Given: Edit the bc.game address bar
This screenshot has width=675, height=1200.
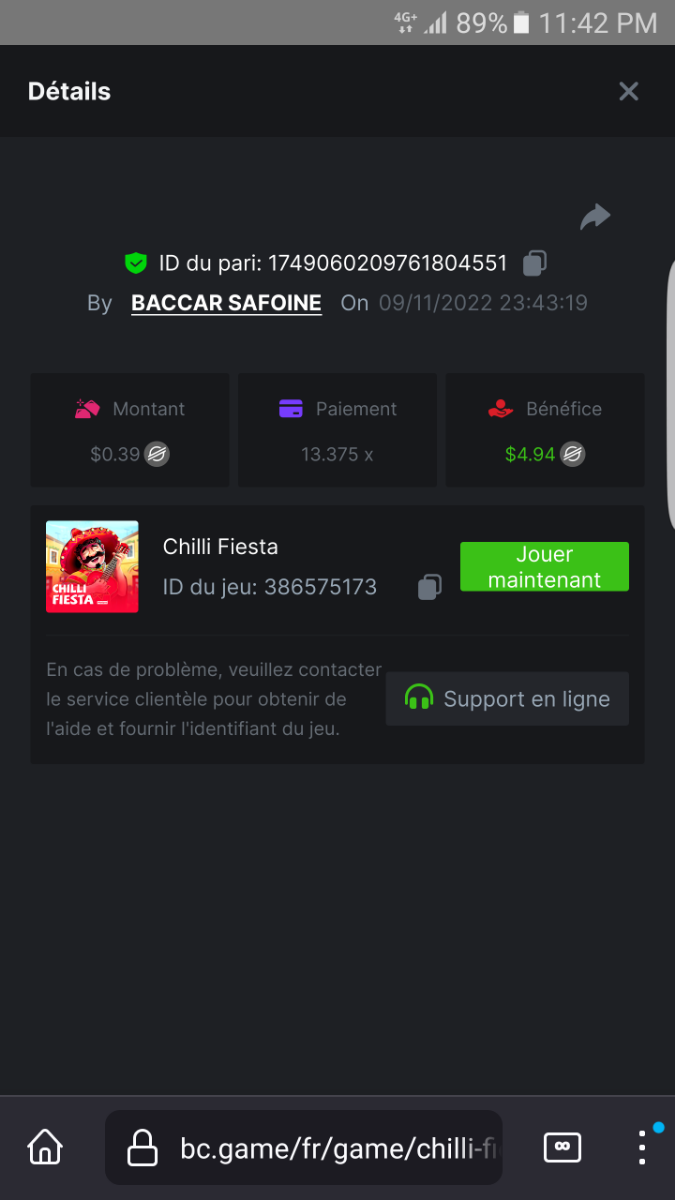Looking at the screenshot, I should [320, 1148].
